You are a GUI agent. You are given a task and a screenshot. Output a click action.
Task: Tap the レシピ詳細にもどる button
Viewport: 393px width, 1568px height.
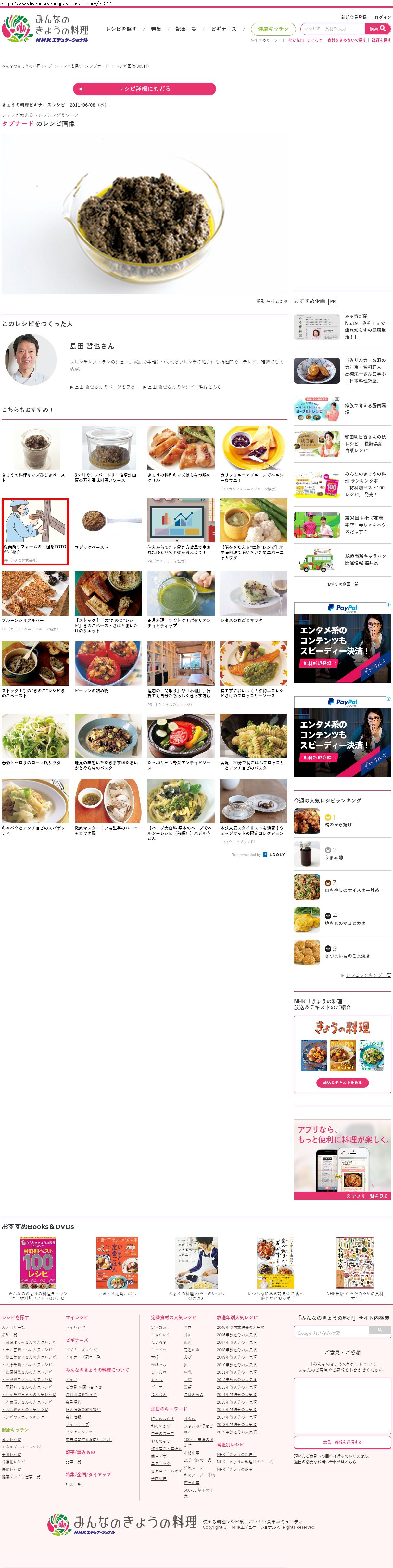click(x=144, y=89)
